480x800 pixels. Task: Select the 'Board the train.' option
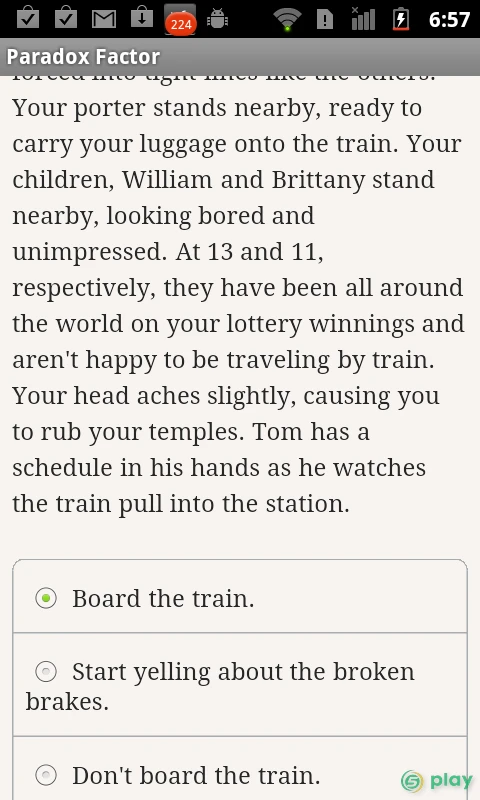240,597
